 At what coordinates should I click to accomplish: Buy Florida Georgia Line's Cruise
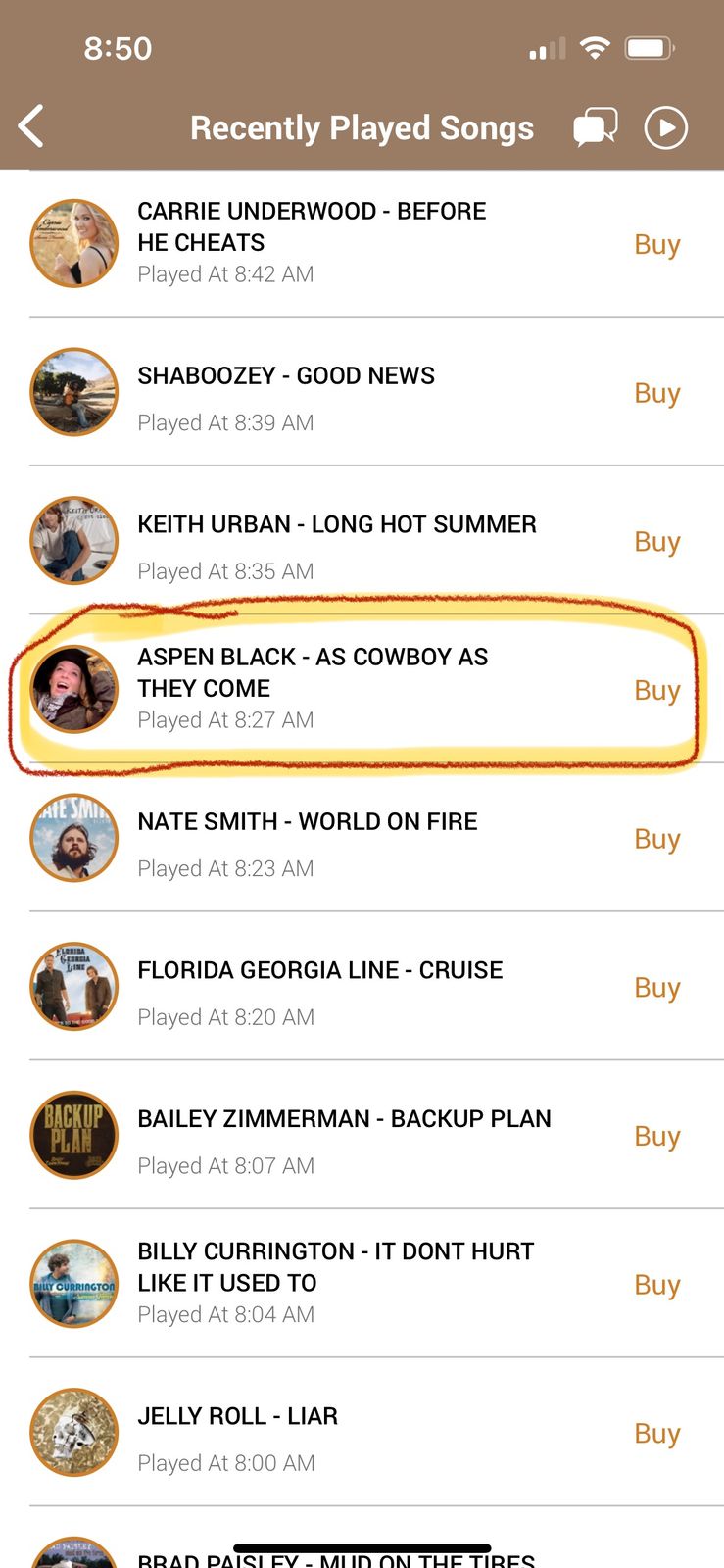point(656,988)
